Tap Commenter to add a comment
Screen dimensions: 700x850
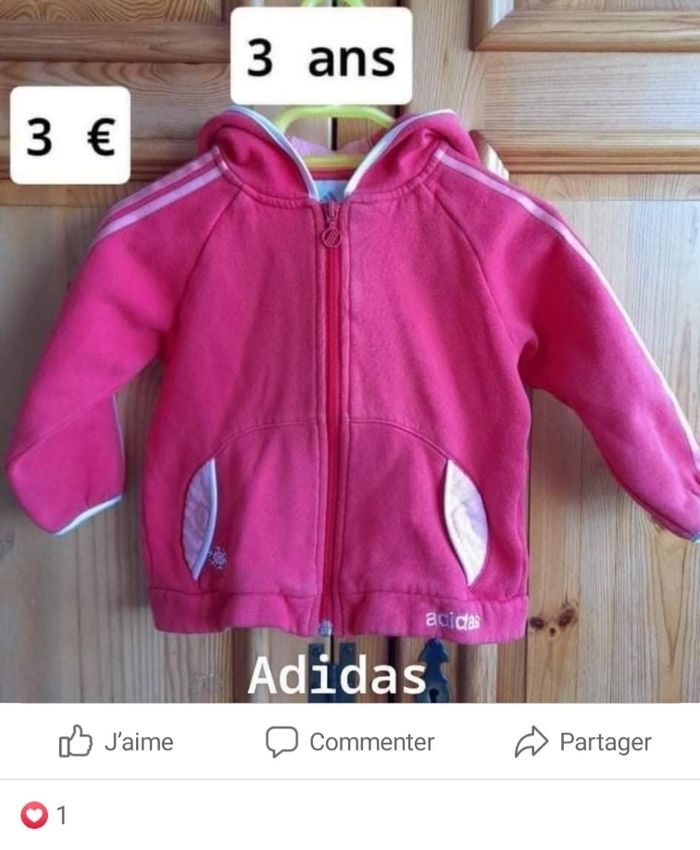coord(350,742)
